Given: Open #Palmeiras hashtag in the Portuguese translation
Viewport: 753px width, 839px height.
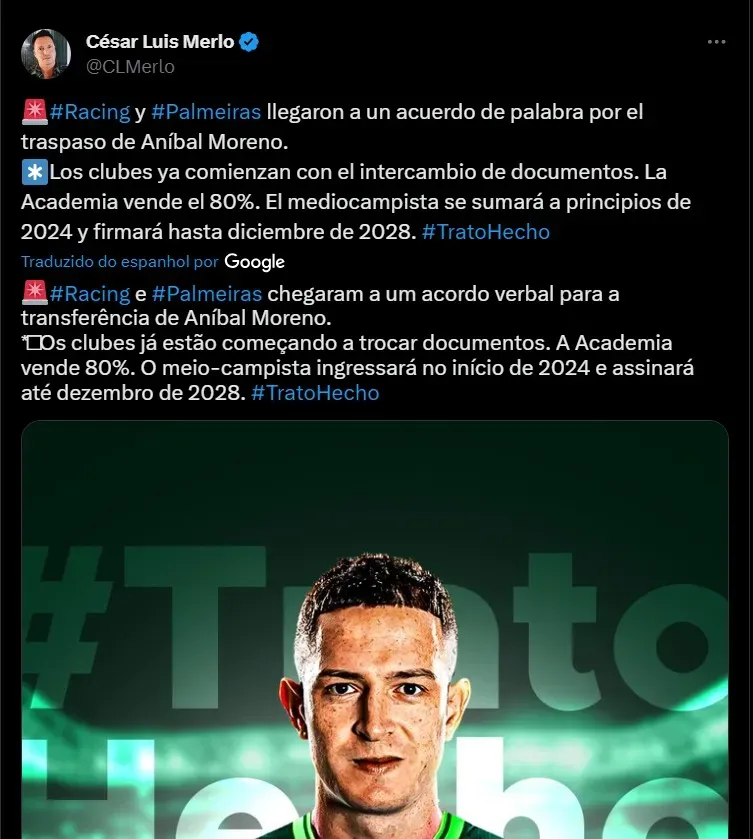Looking at the screenshot, I should 207,293.
